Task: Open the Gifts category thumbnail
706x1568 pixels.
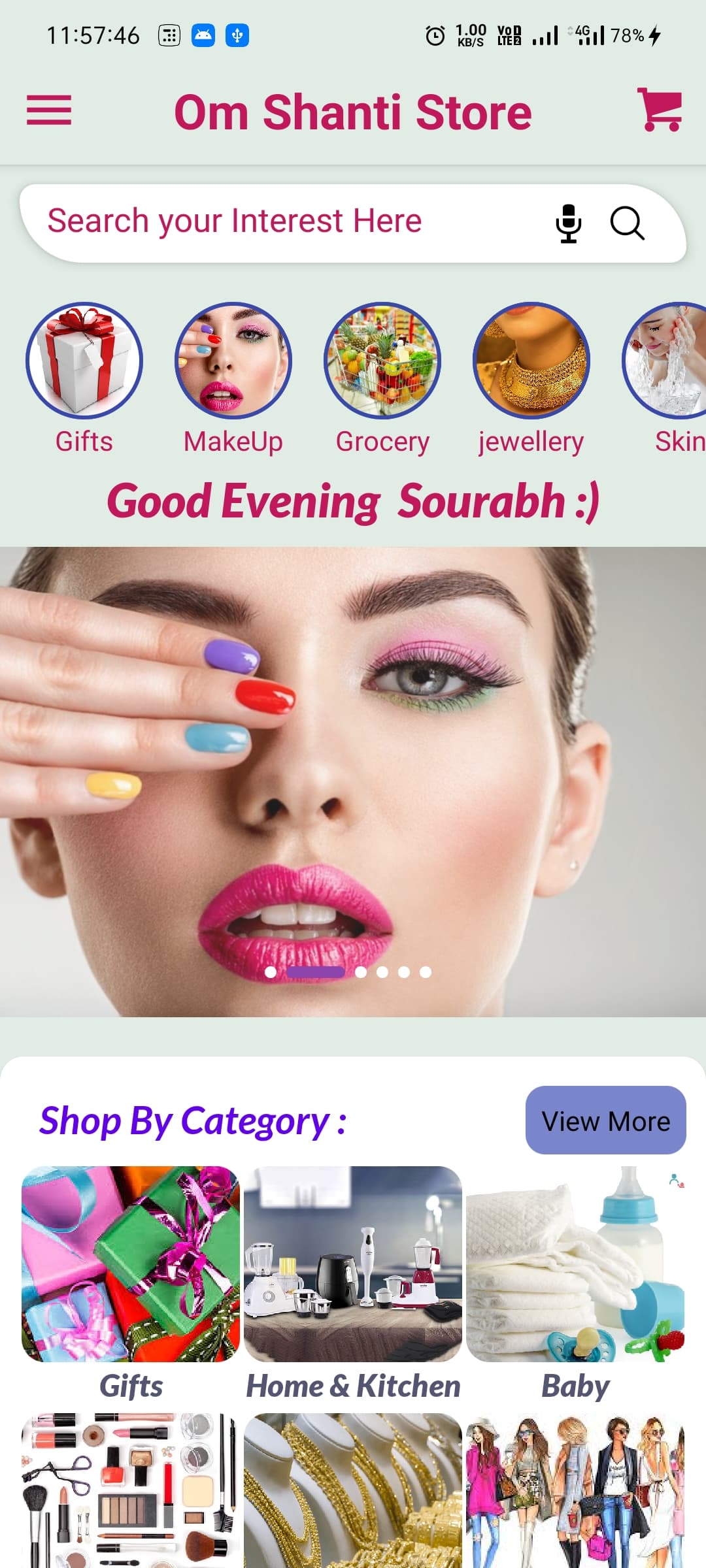Action: coord(131,1264)
